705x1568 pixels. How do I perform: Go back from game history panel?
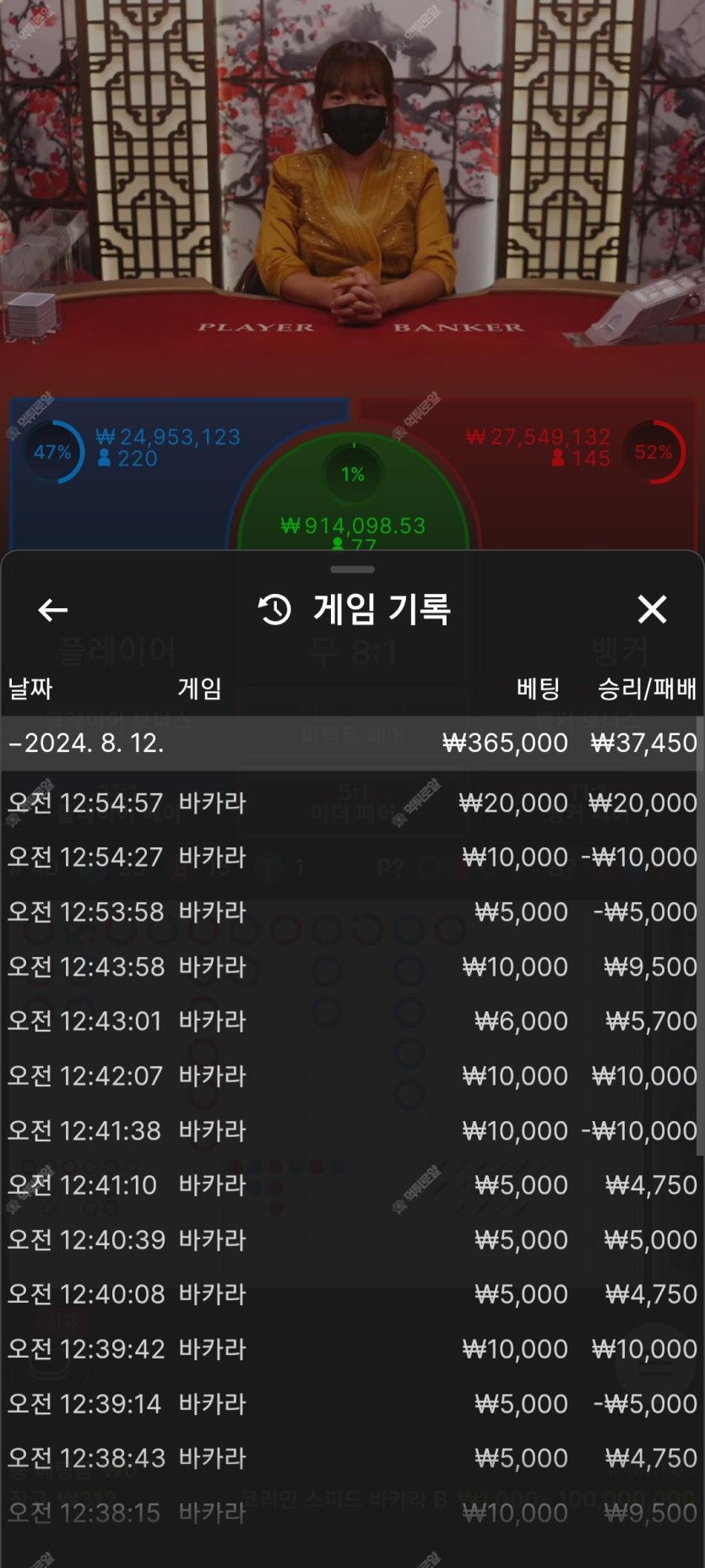(52, 609)
